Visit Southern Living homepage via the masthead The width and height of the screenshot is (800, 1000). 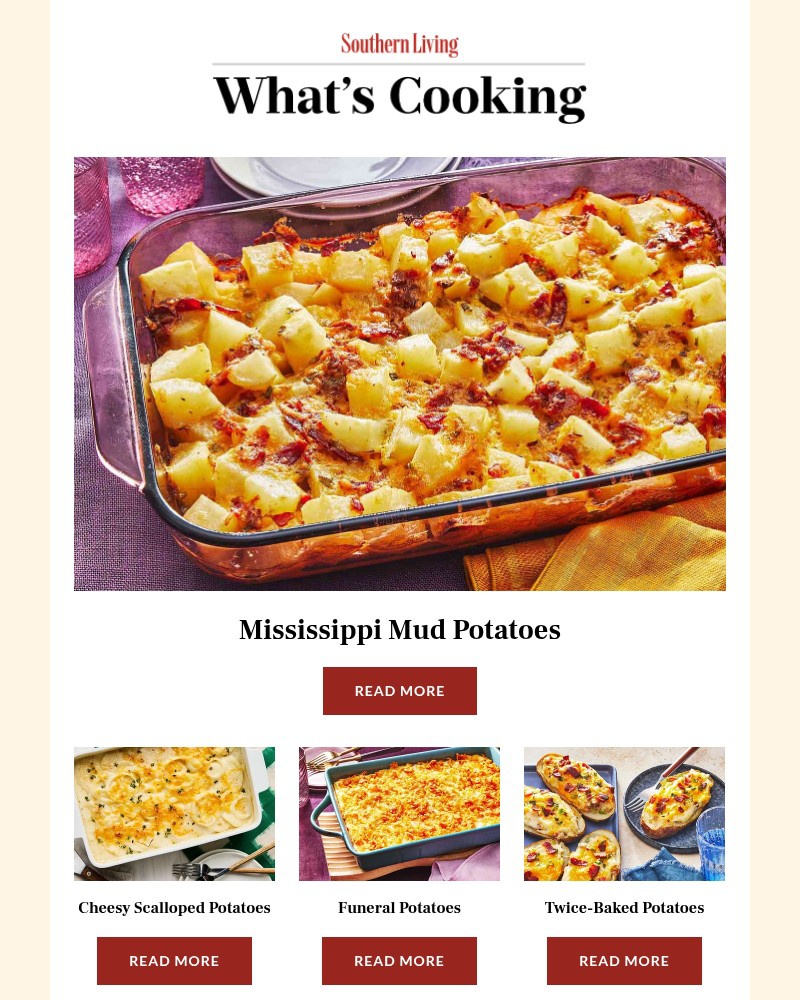coord(400,44)
